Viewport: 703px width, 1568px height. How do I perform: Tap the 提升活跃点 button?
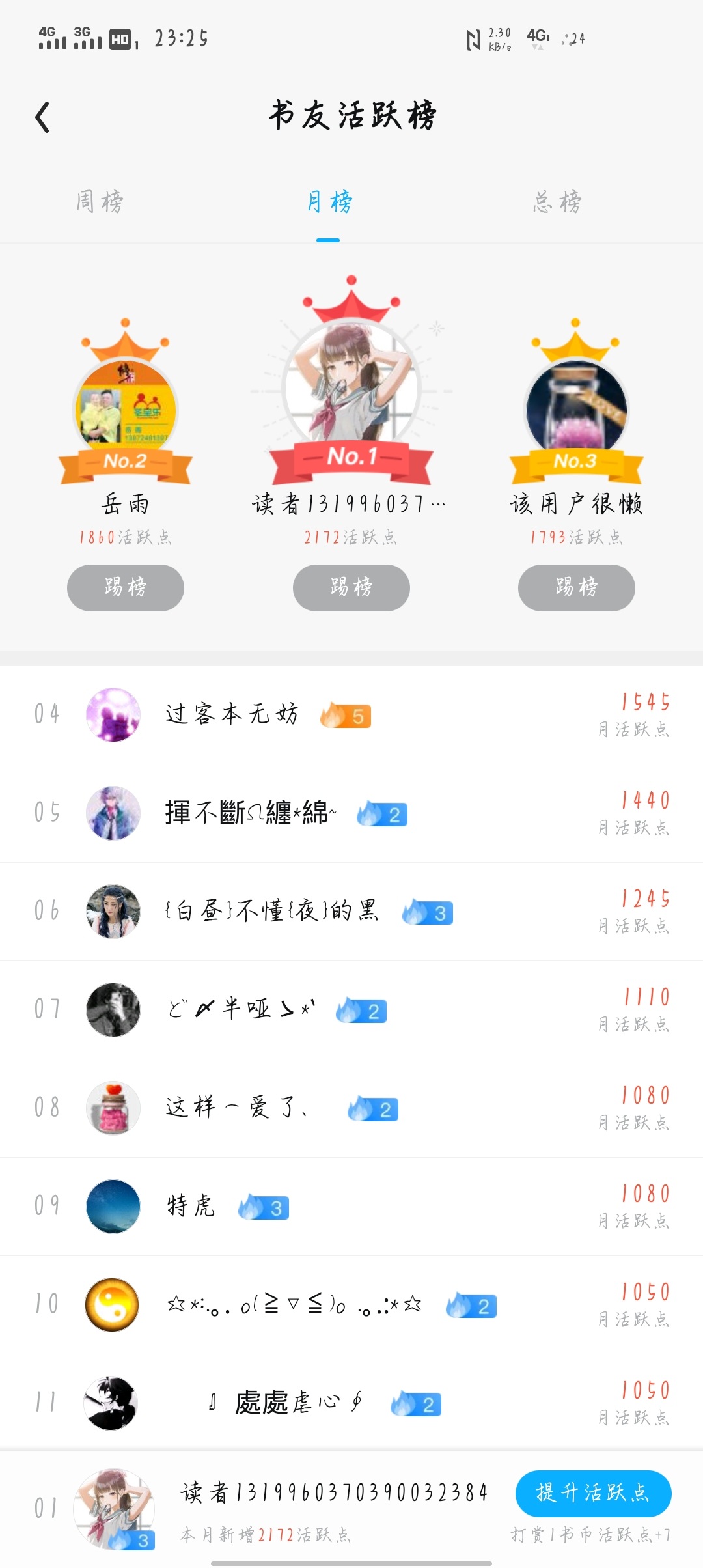click(x=593, y=1492)
